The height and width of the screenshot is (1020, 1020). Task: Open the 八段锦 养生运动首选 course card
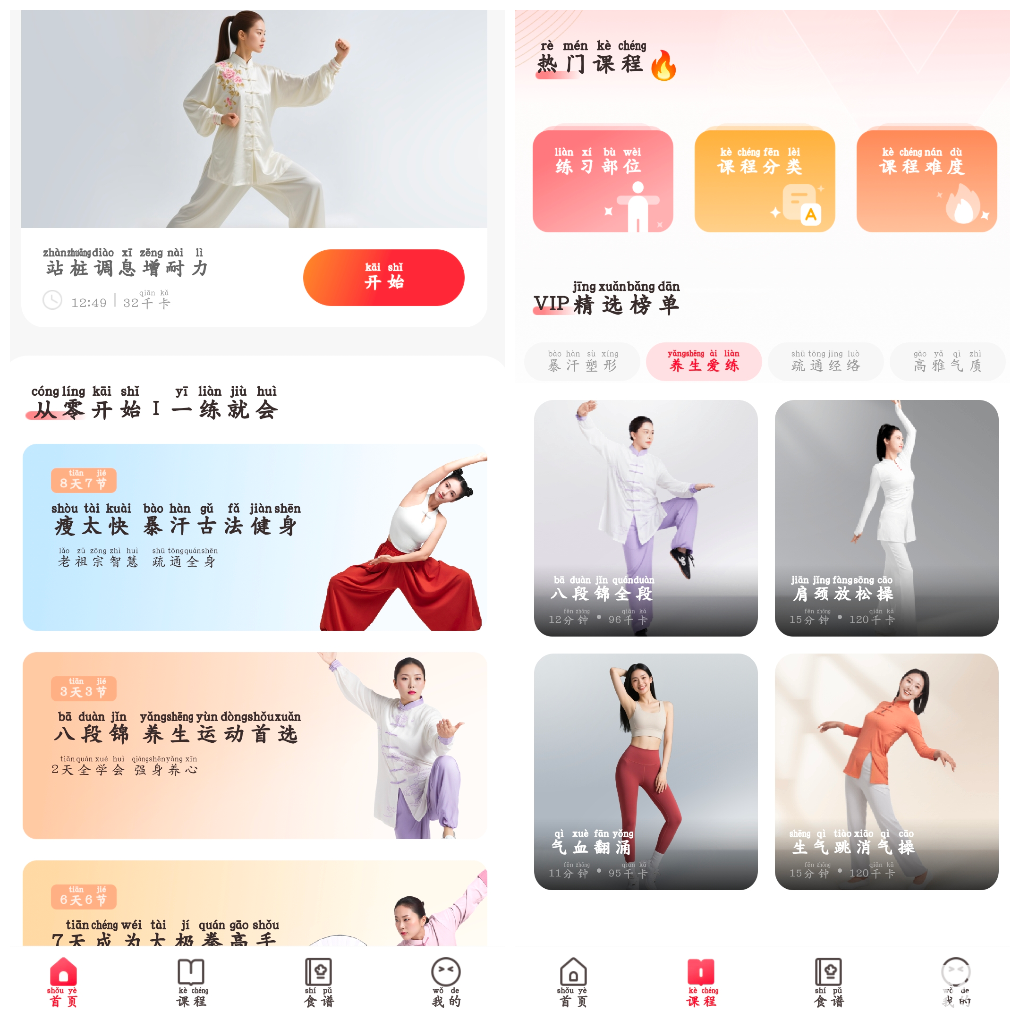pyautogui.click(x=254, y=745)
